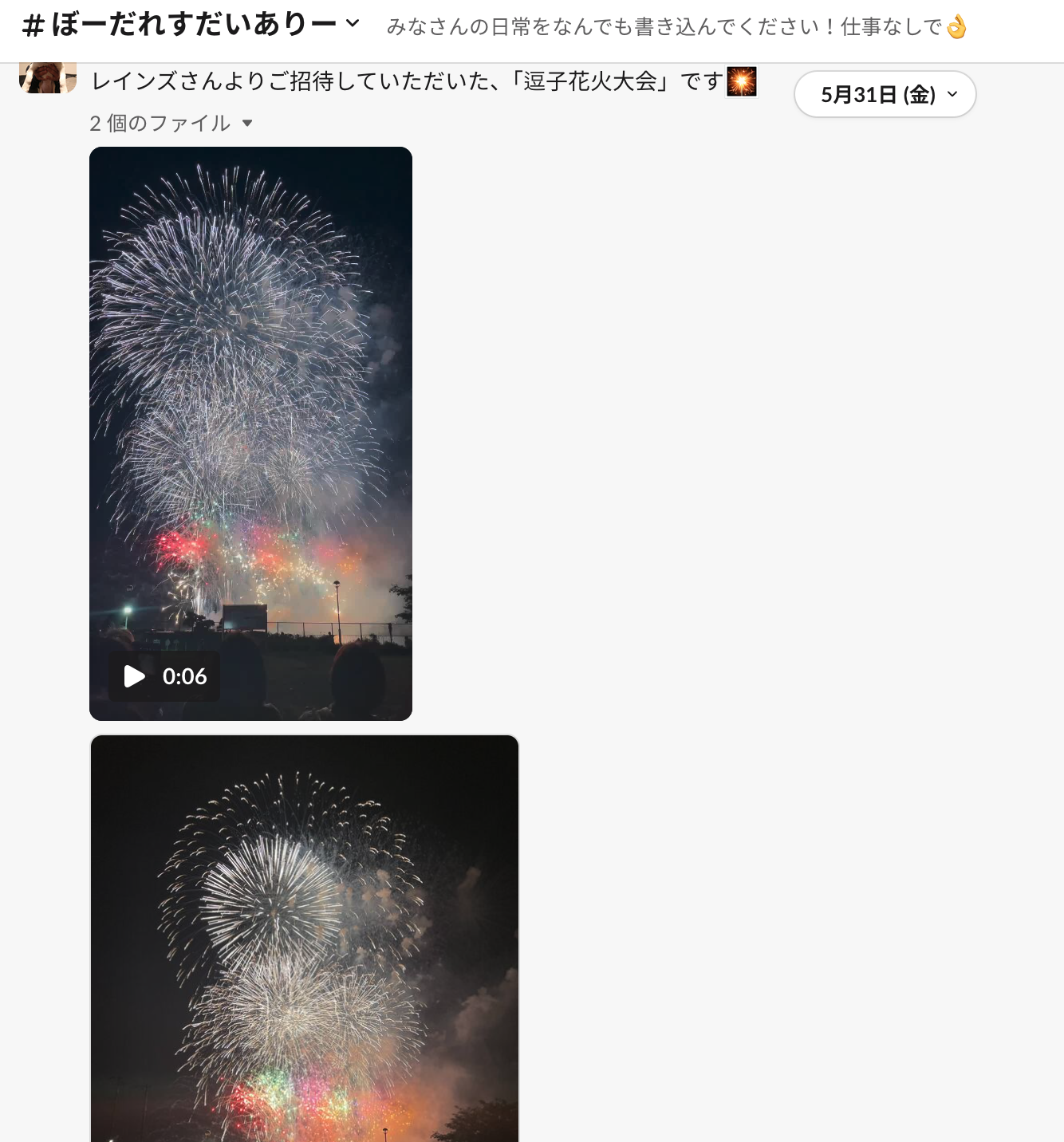Collapse the 2 個のファイル attachments
This screenshot has height=1142, width=1064.
(x=246, y=123)
